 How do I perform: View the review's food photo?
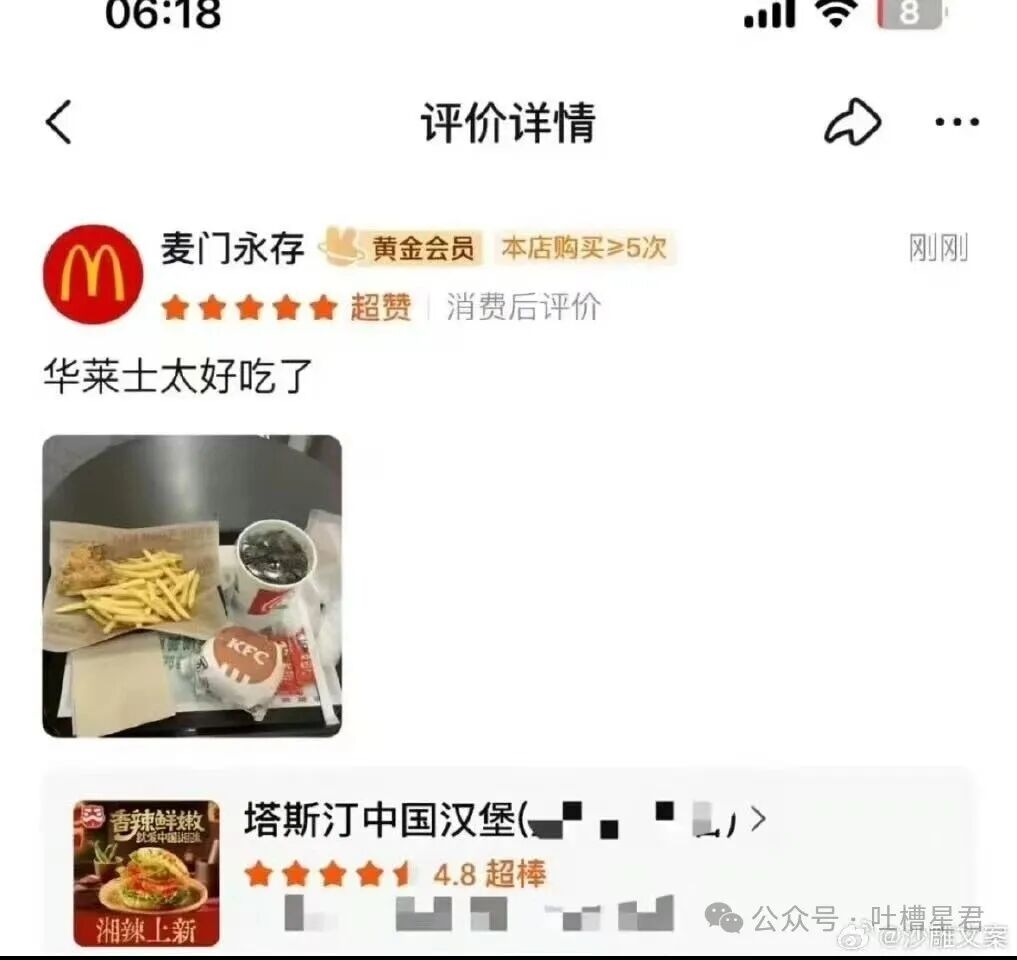192,586
